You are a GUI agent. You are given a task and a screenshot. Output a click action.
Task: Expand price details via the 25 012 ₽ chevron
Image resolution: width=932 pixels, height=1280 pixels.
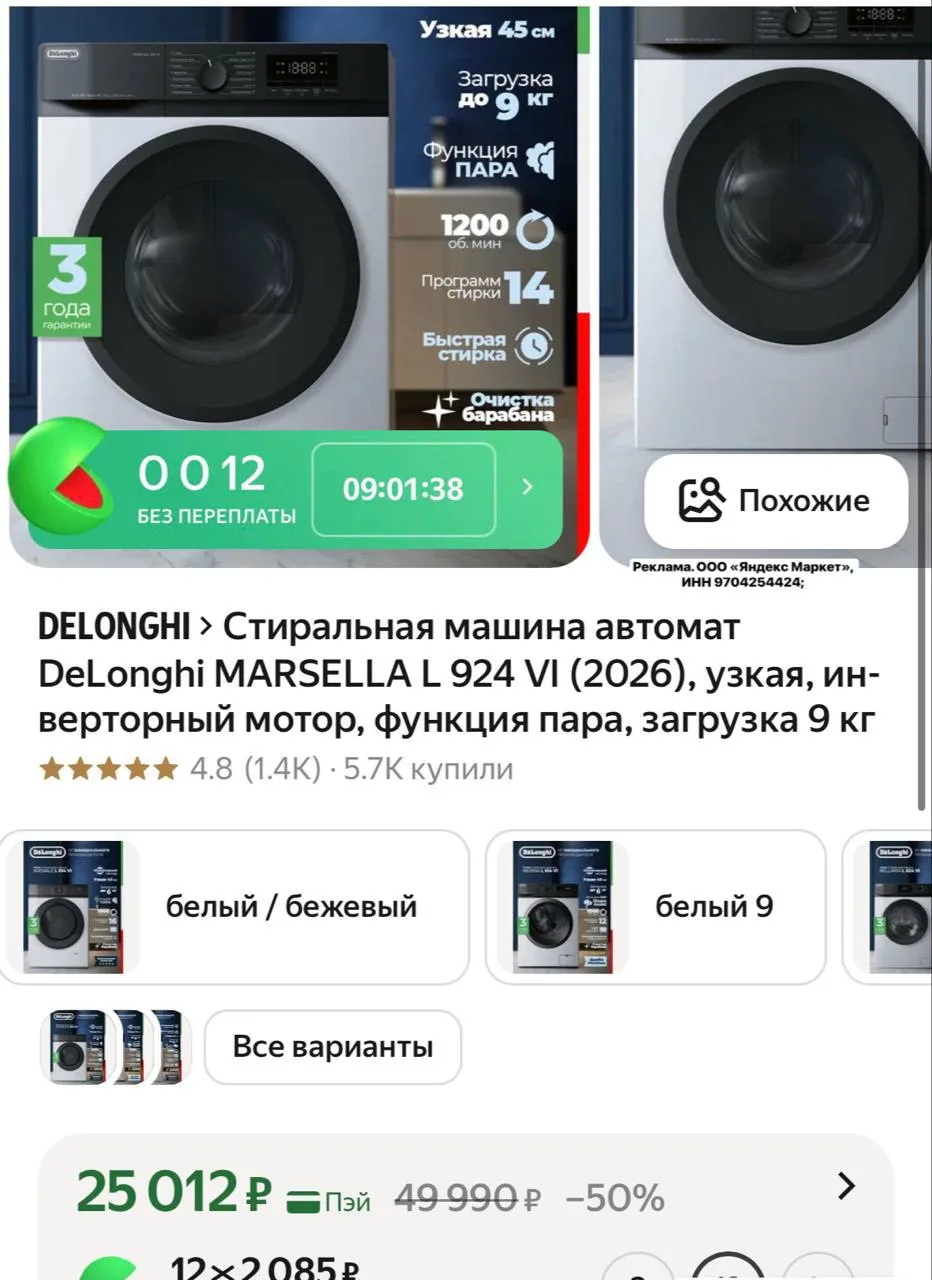(846, 1186)
